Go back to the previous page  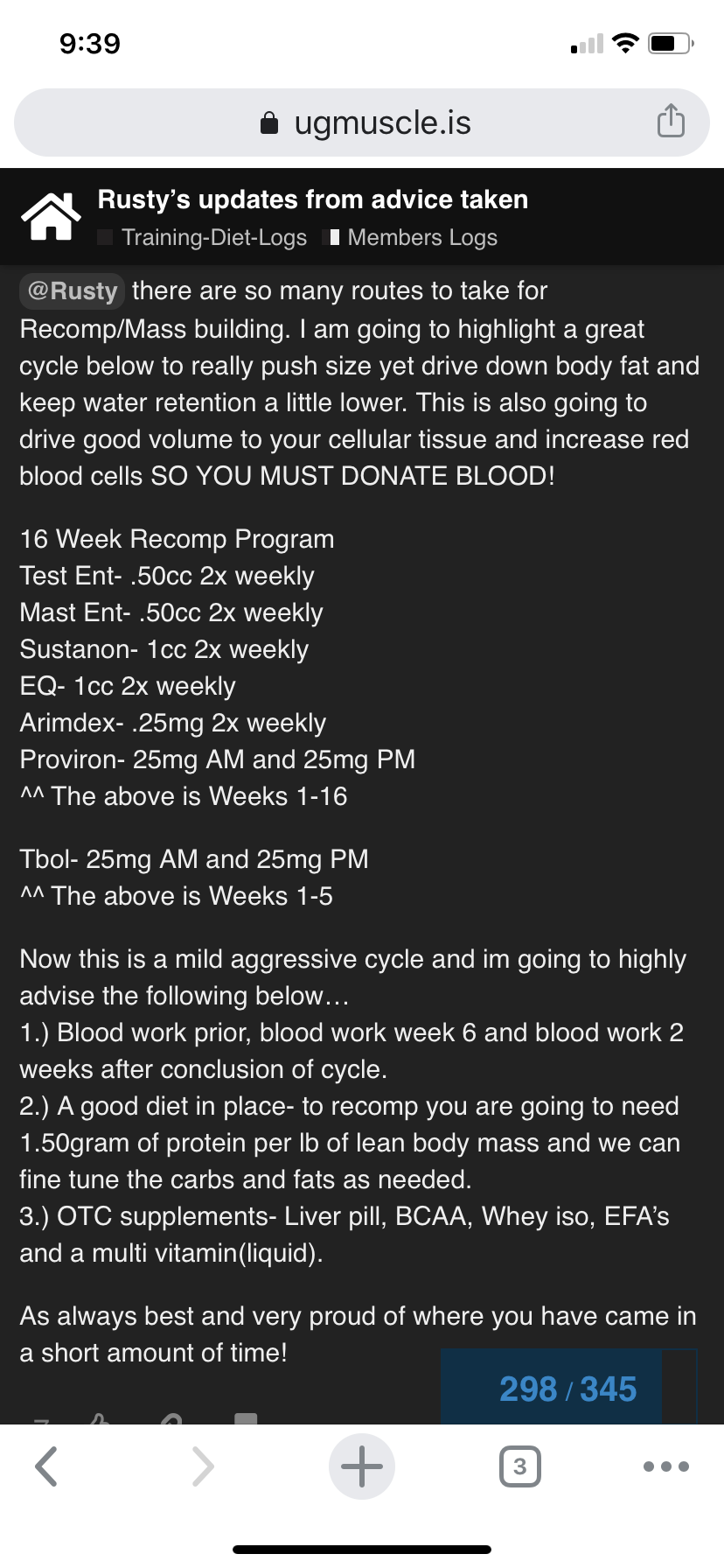(x=47, y=1466)
